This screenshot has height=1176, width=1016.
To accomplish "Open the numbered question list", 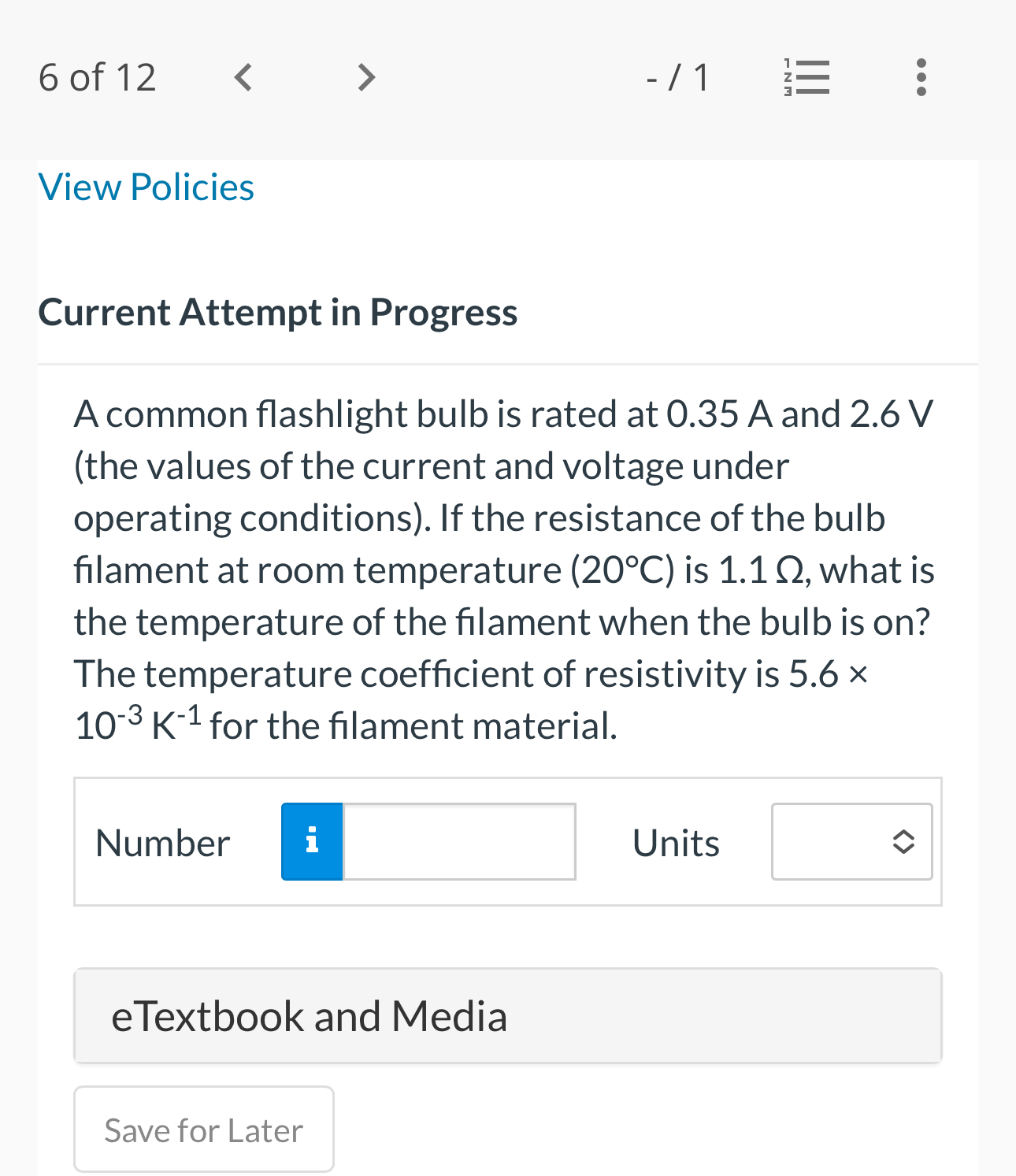I will click(x=806, y=77).
